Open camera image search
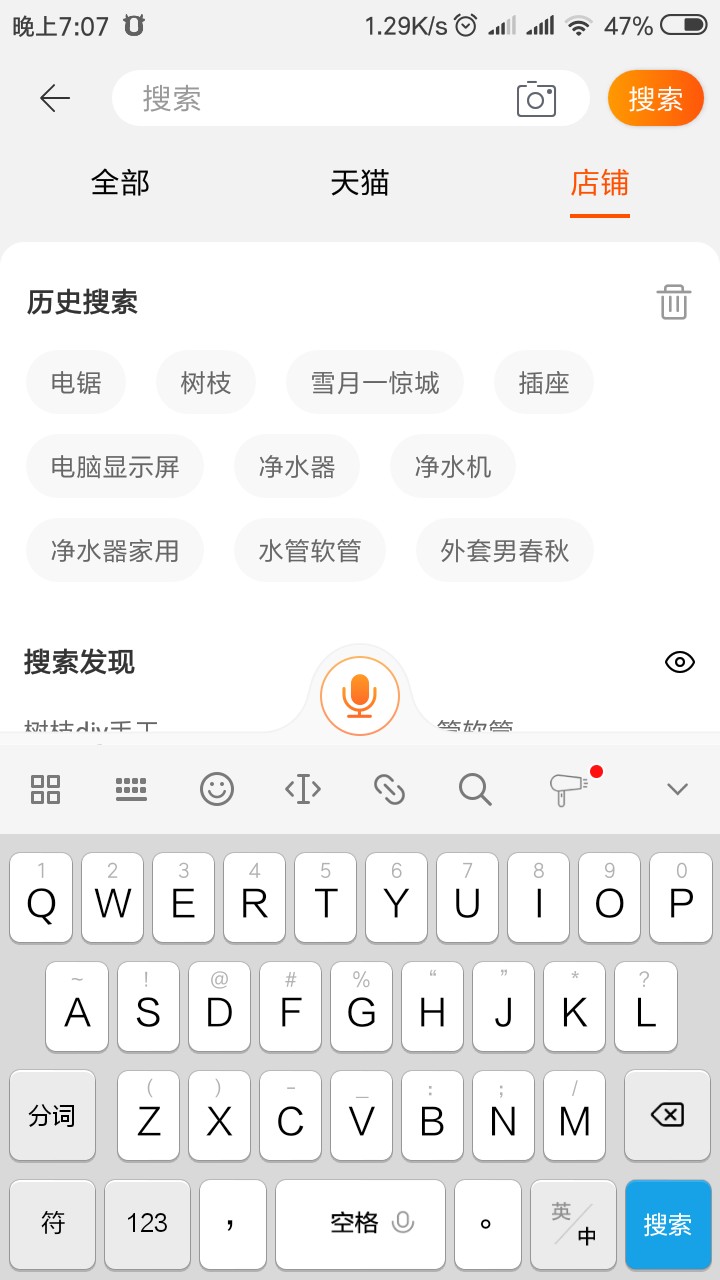The width and height of the screenshot is (720, 1280). 536,99
